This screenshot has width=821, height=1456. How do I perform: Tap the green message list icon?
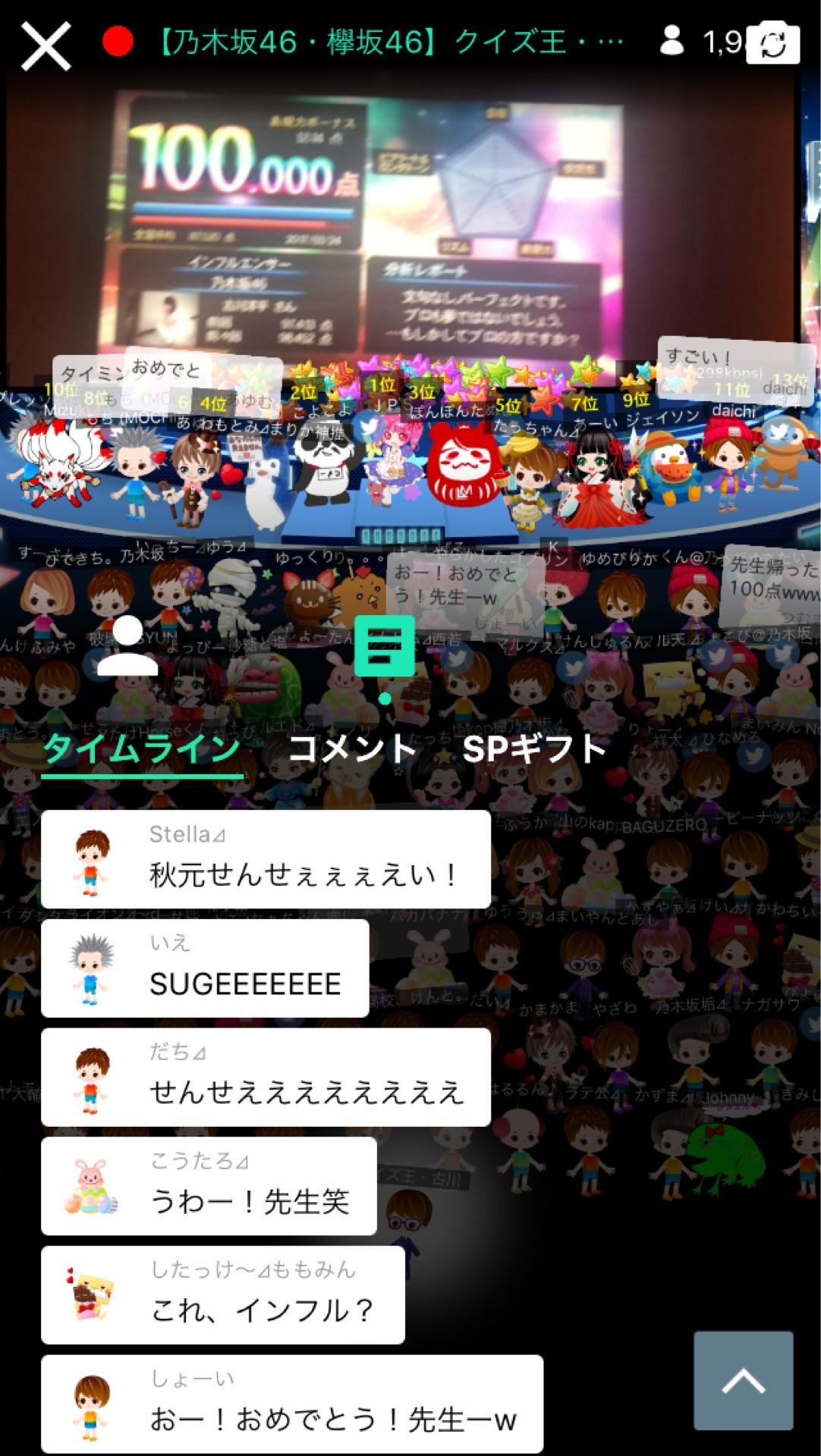pyautogui.click(x=384, y=647)
